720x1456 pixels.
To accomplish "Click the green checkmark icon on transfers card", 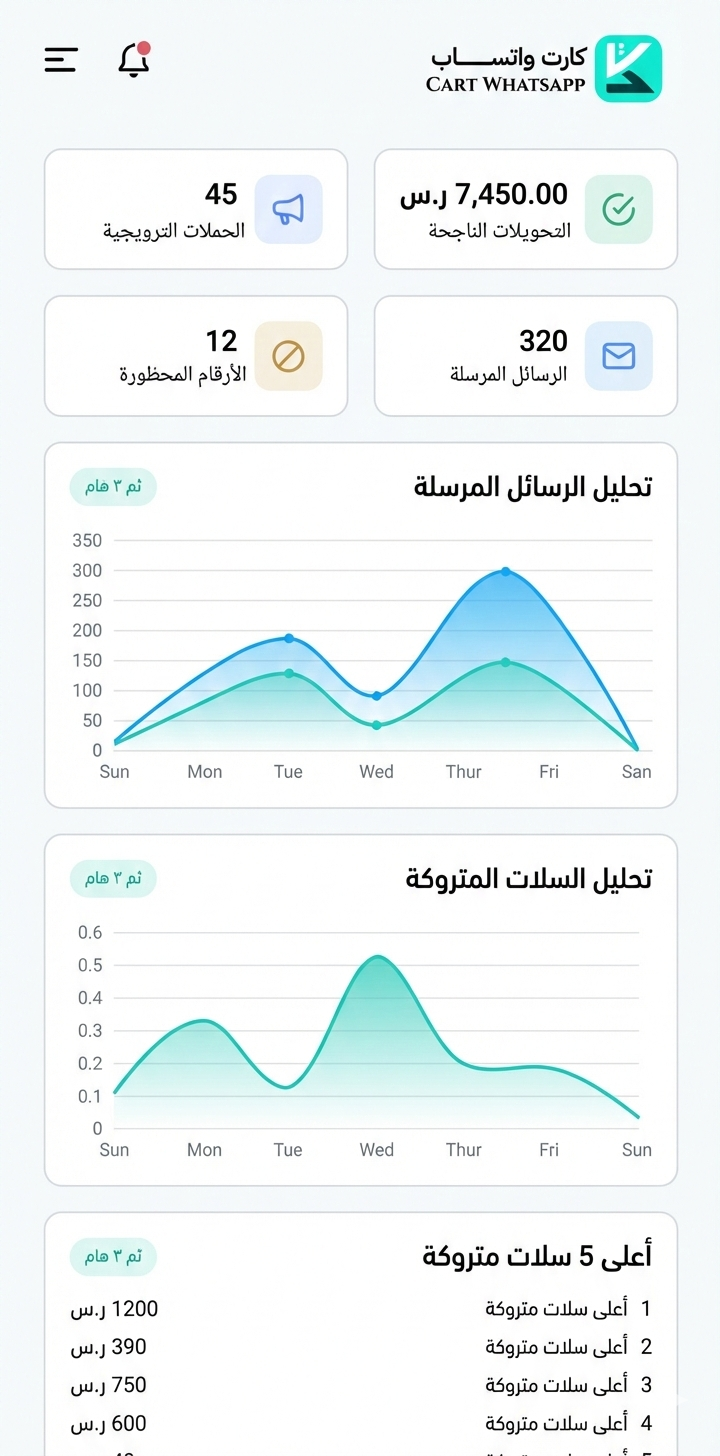I will [x=620, y=209].
